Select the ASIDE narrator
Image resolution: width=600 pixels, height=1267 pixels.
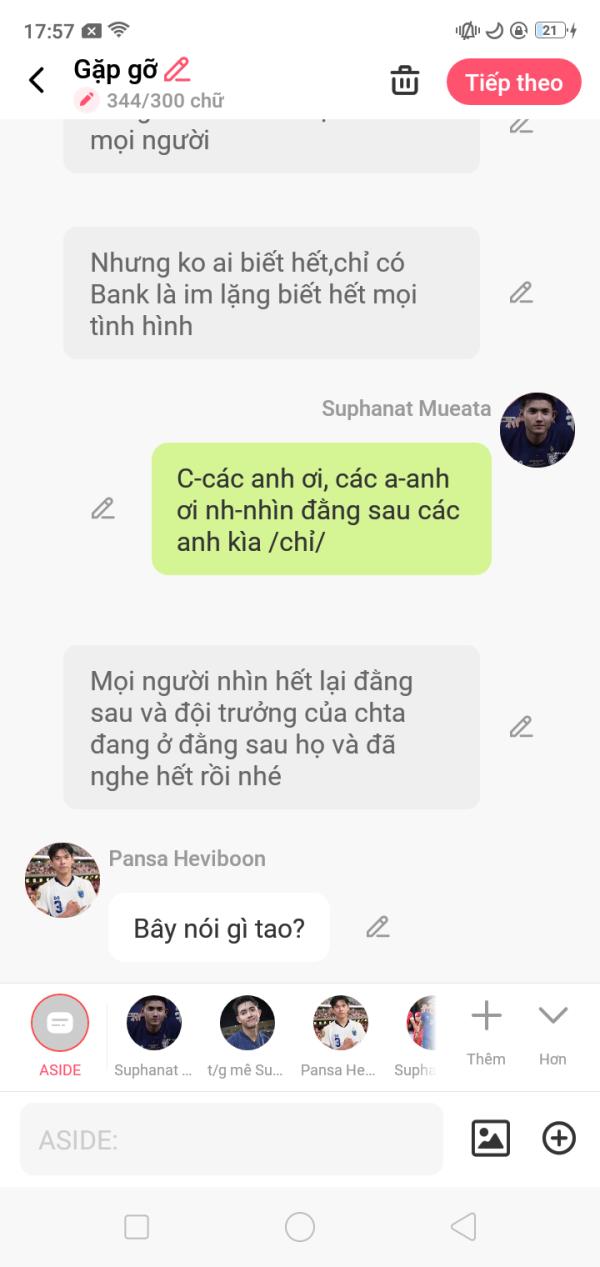[60, 1023]
